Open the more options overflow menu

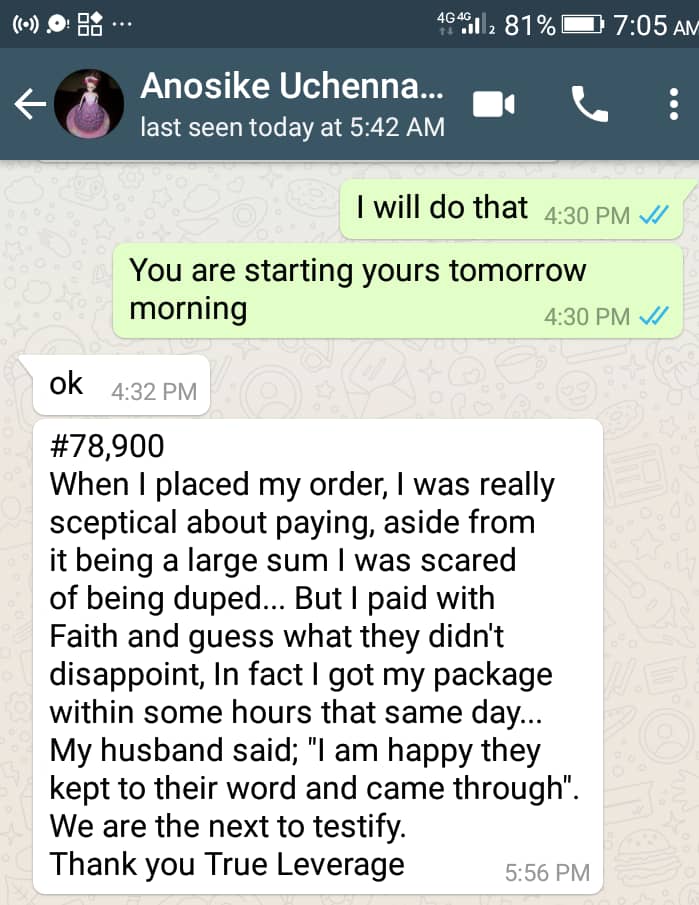[x=672, y=104]
